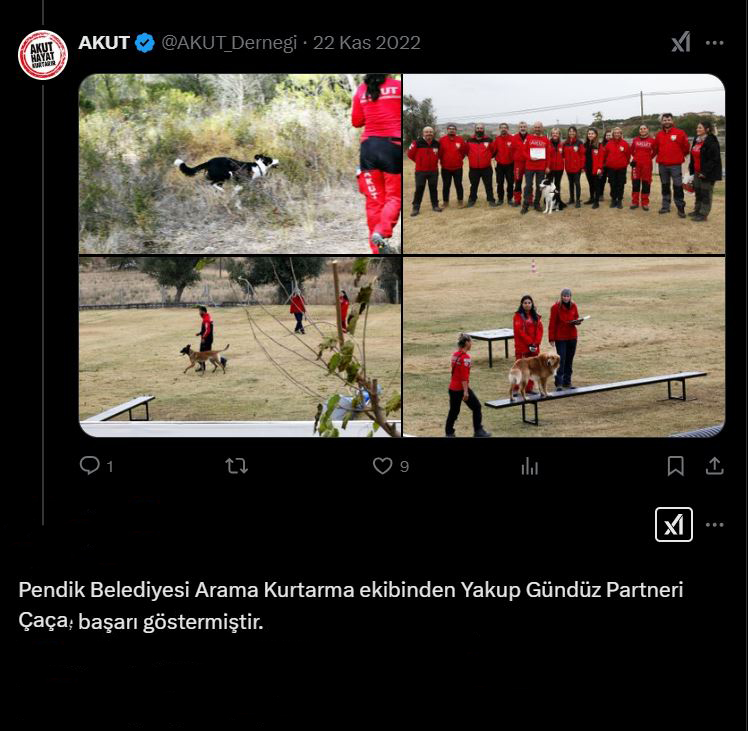This screenshot has height=731, width=748.
Task: Share AKUT's tweet
Action: click(x=714, y=466)
